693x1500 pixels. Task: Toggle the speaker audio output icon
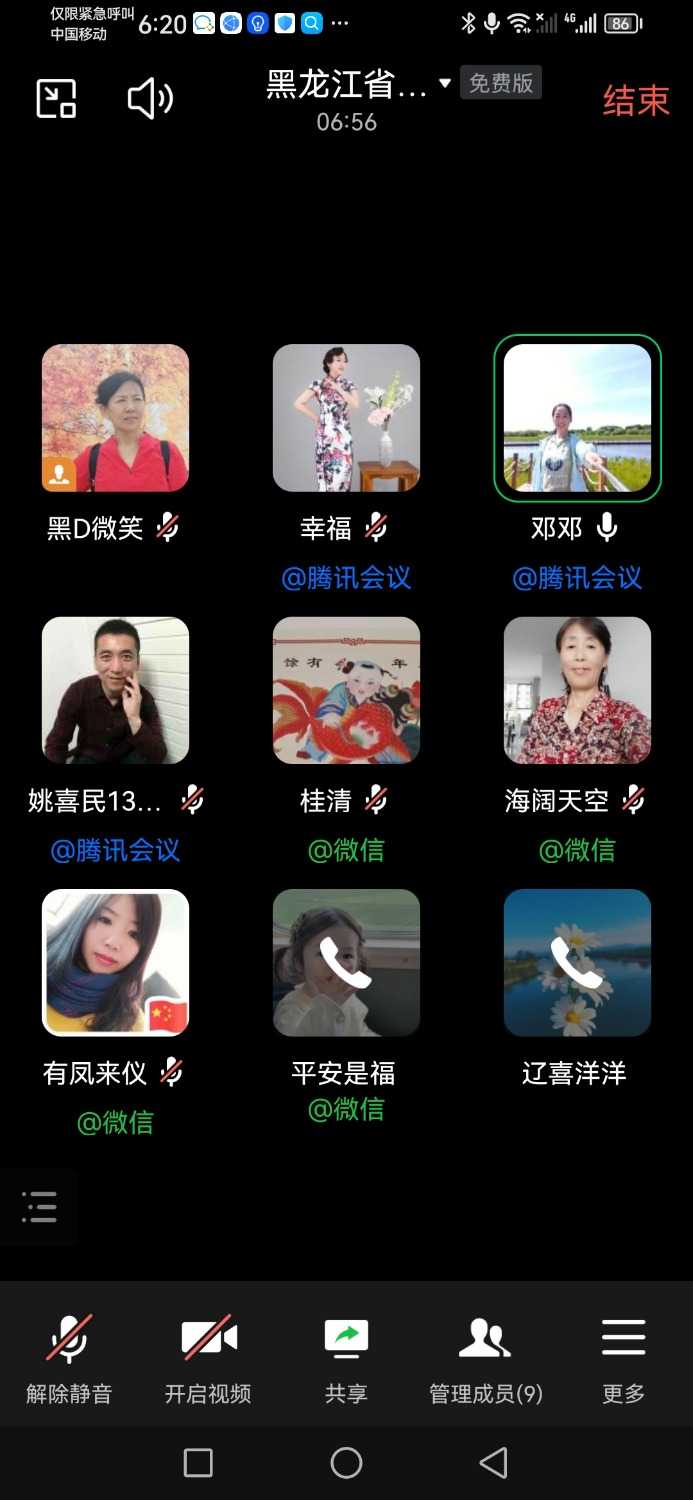pos(150,98)
